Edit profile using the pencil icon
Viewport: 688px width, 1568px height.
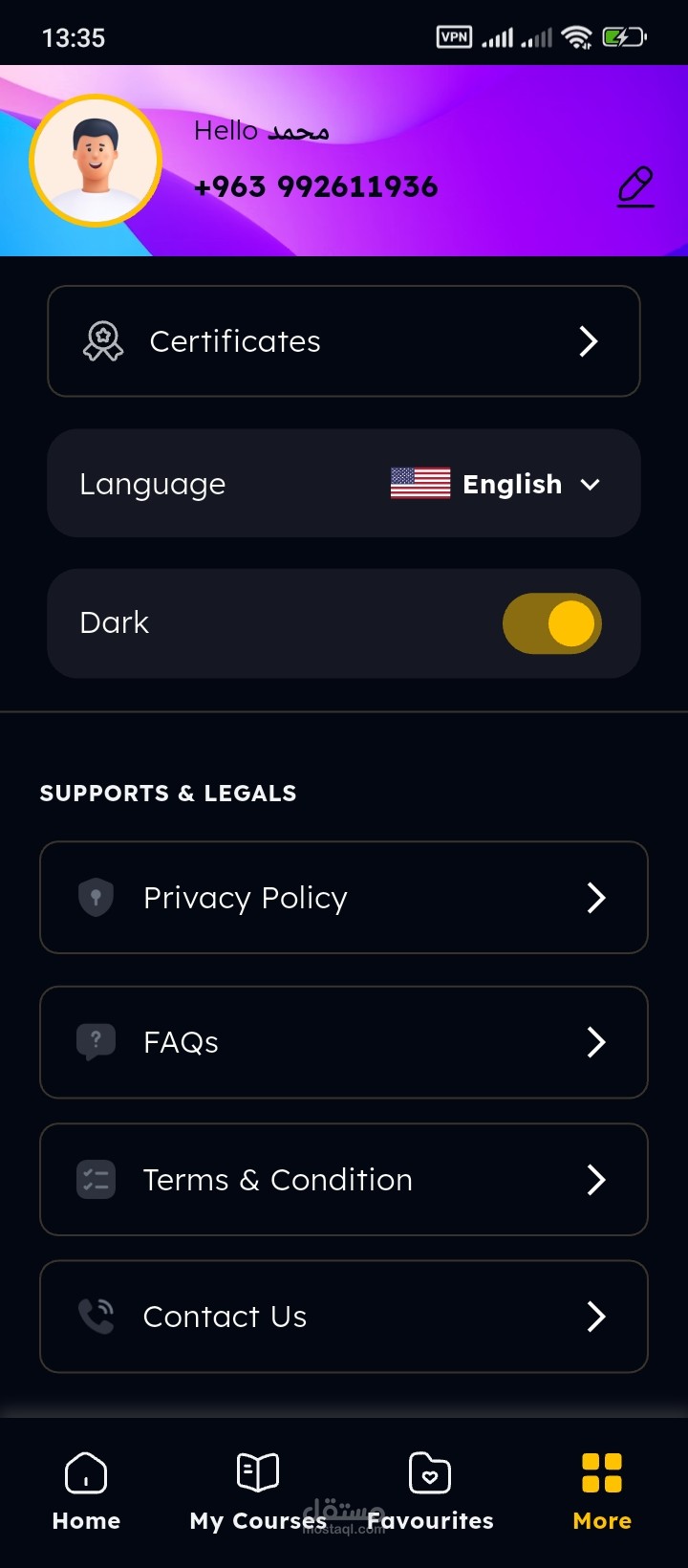point(635,186)
